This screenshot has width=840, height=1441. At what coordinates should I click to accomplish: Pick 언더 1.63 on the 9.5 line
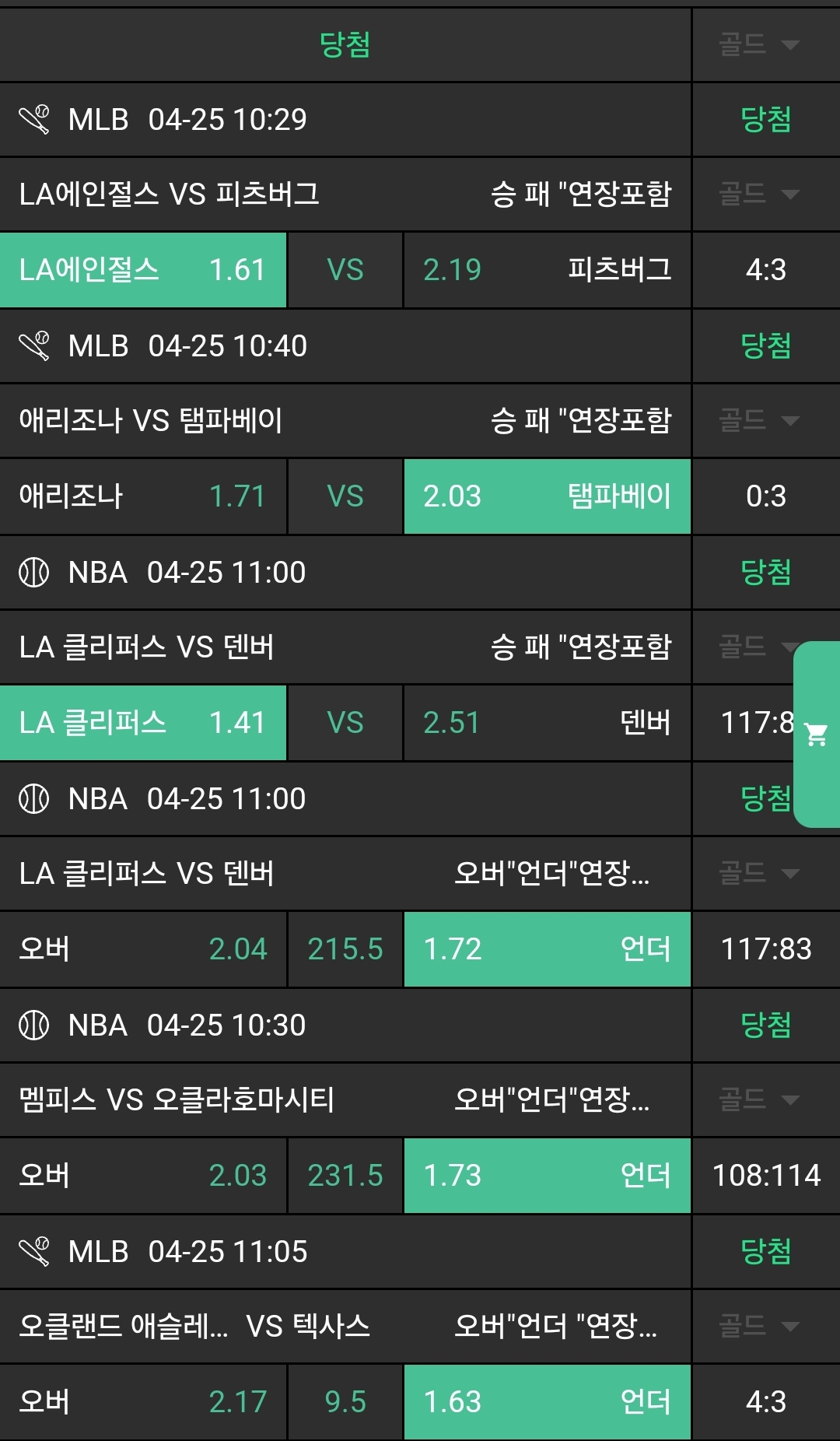tap(547, 1402)
